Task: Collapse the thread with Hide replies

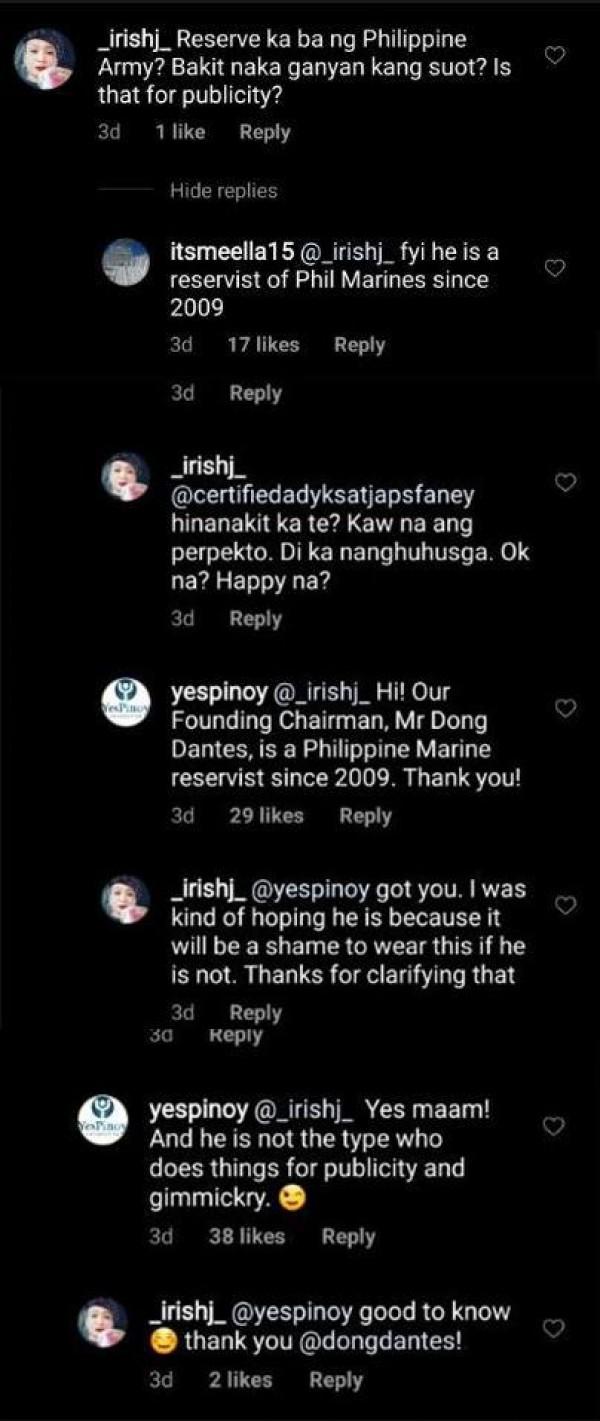Action: (x=223, y=190)
